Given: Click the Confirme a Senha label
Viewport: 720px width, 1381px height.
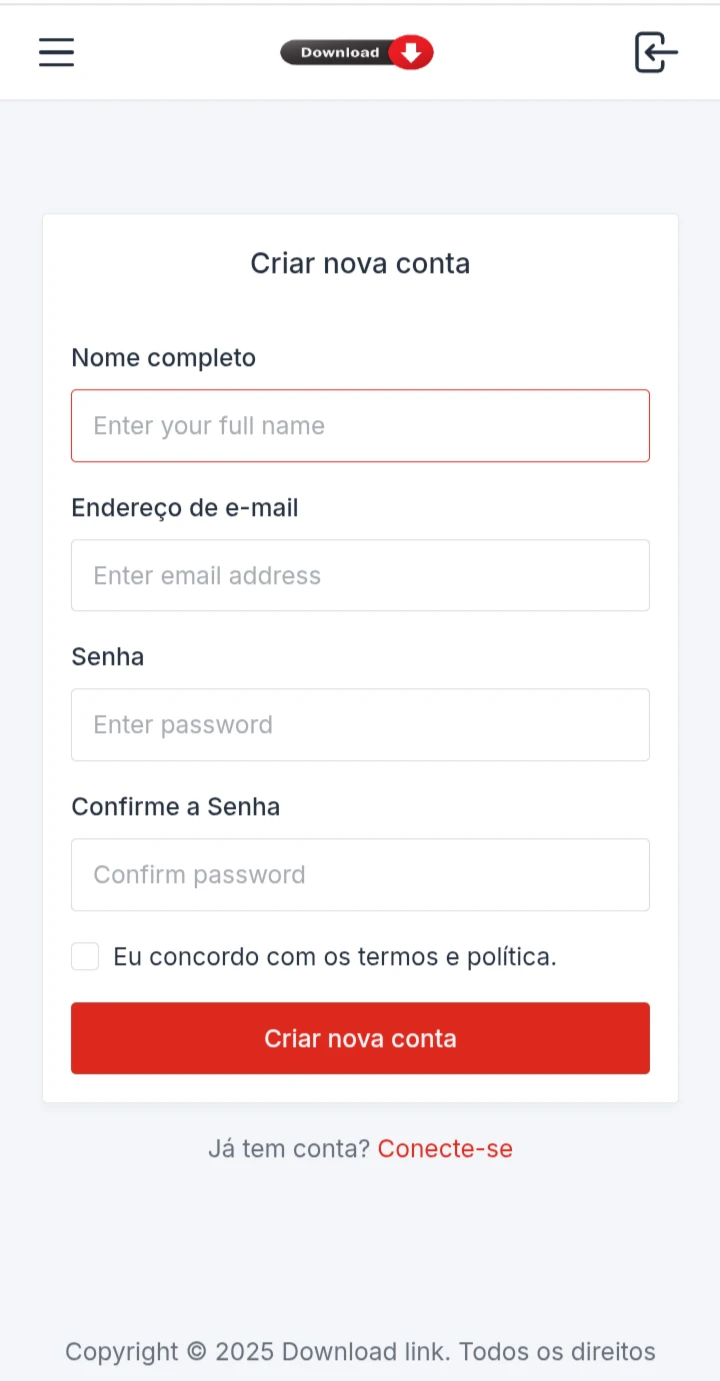Looking at the screenshot, I should point(175,806).
